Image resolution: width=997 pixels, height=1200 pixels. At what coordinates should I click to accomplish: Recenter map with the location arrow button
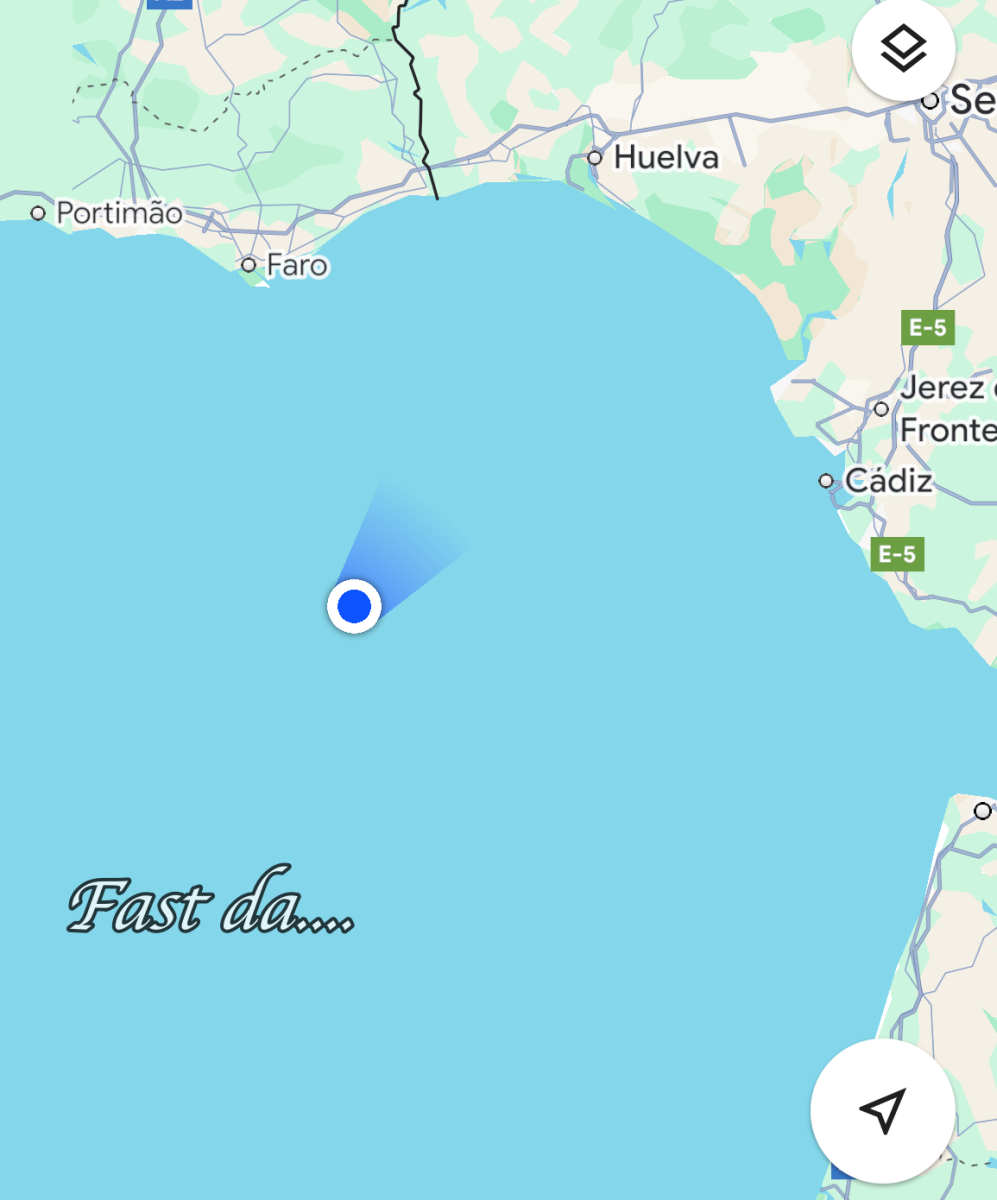[x=882, y=1111]
